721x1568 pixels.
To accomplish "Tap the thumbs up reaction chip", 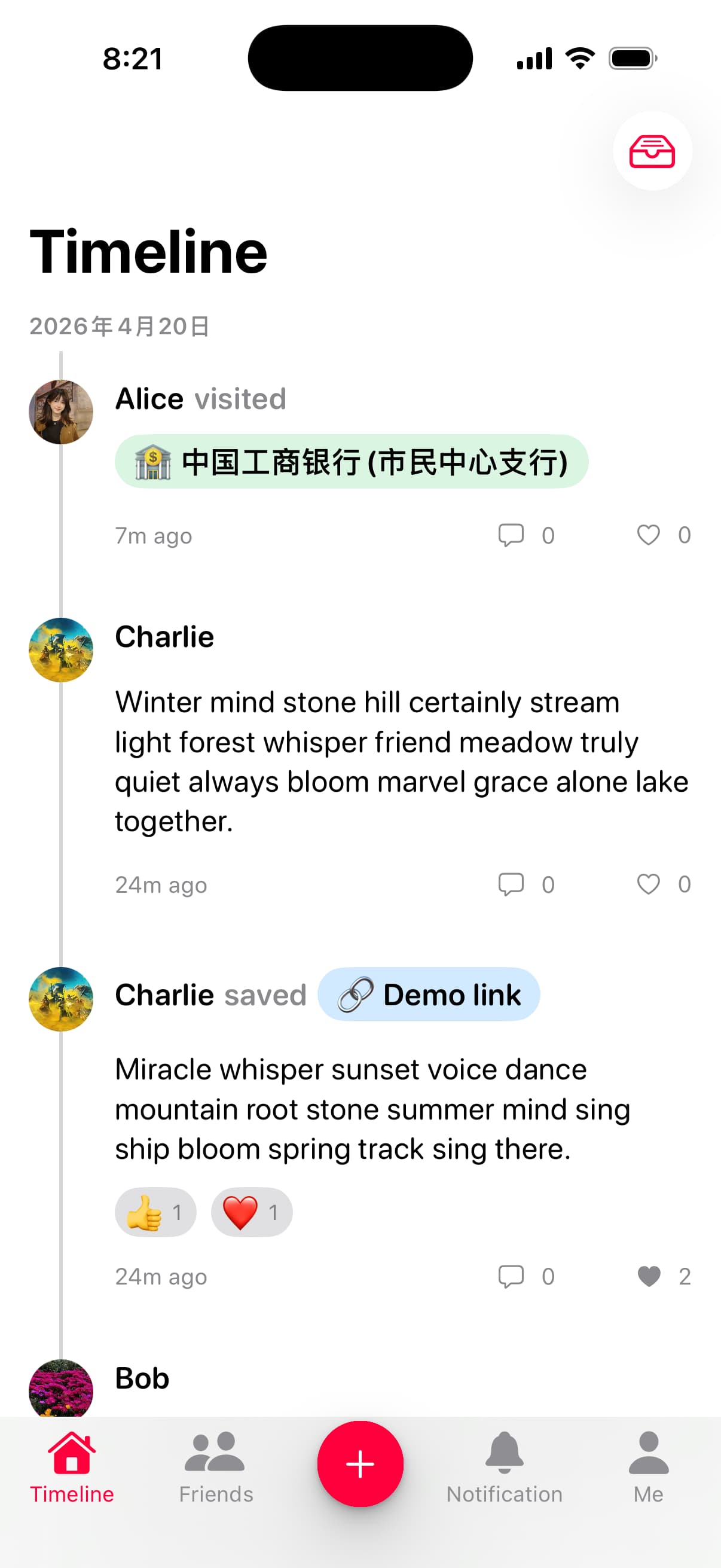I will [155, 1212].
